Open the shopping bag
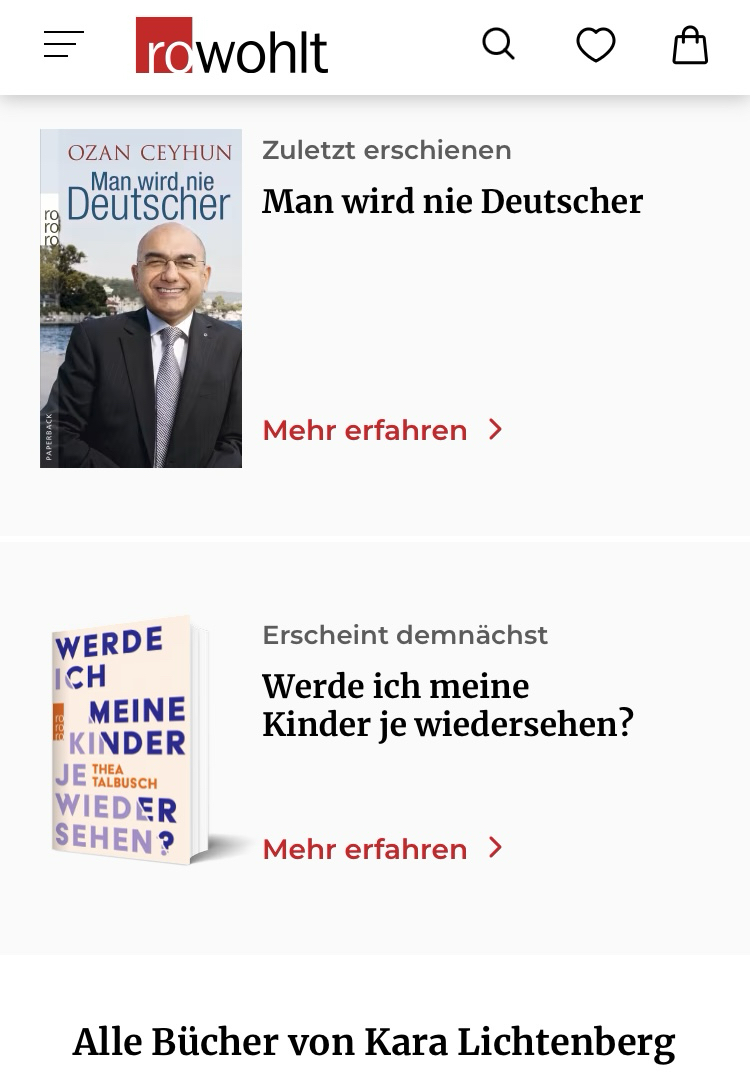 (x=690, y=45)
